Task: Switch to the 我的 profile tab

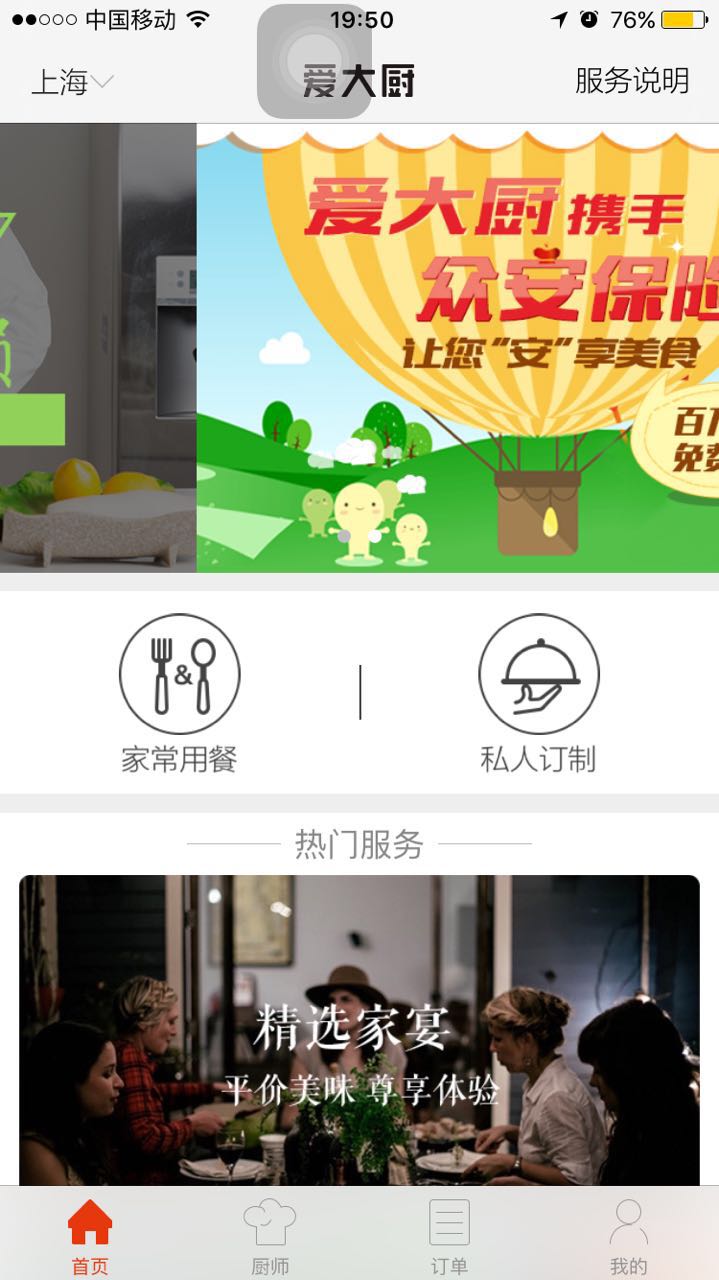Action: point(629,1237)
